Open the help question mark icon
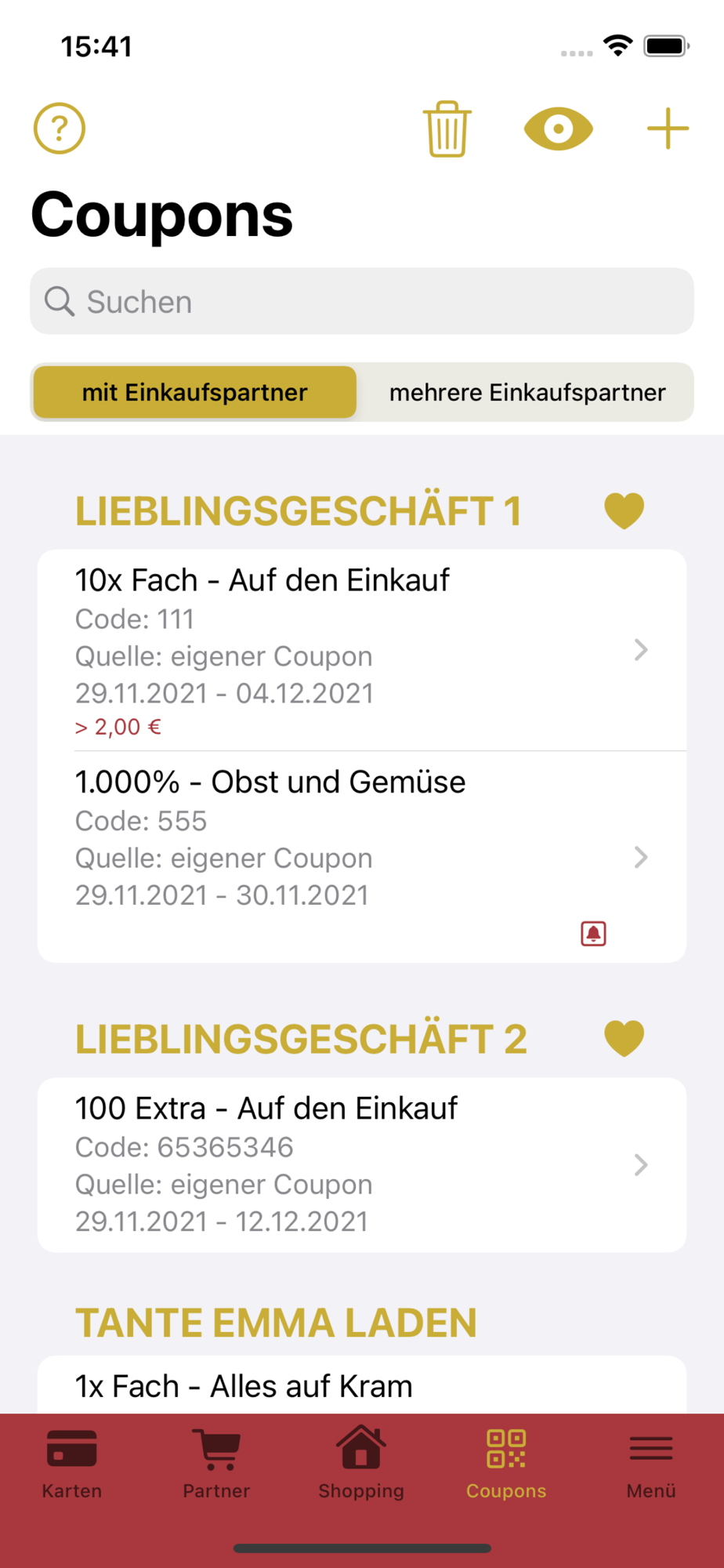Screen dimensions: 724x1568 [60, 129]
